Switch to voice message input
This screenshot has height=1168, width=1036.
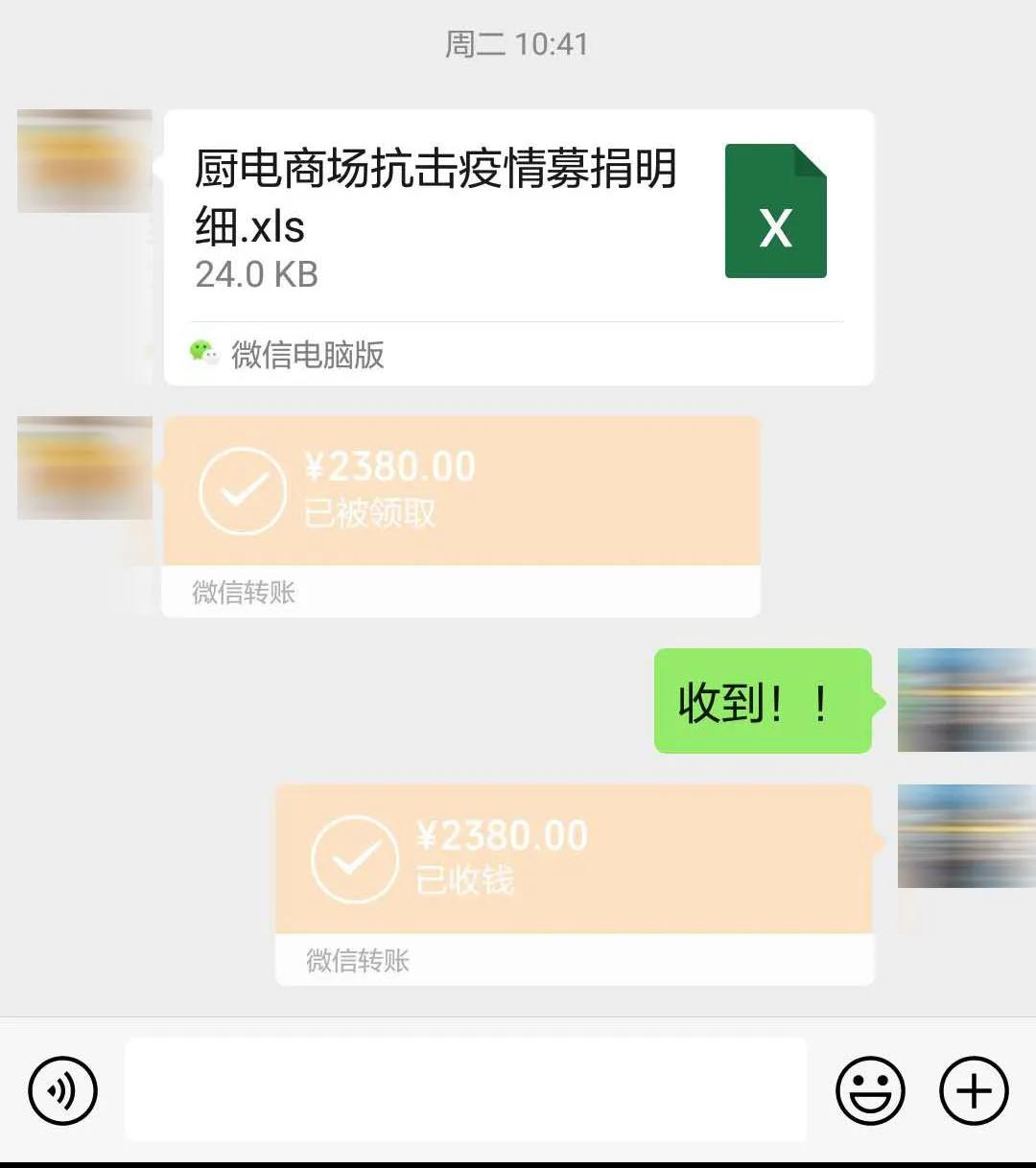click(63, 1090)
